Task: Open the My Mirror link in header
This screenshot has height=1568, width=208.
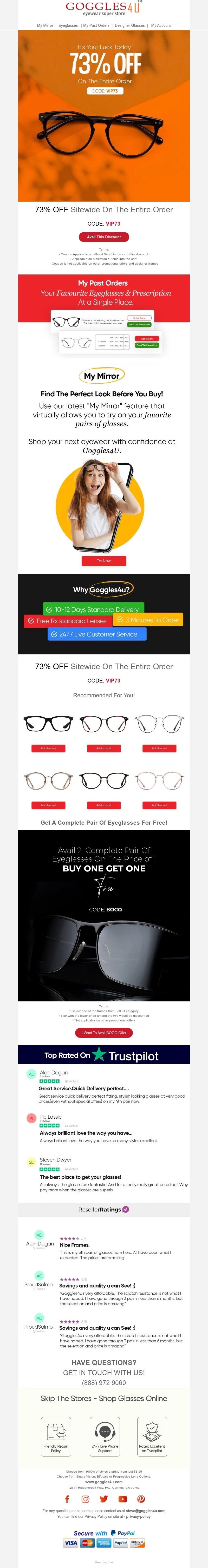Action: click(x=45, y=25)
